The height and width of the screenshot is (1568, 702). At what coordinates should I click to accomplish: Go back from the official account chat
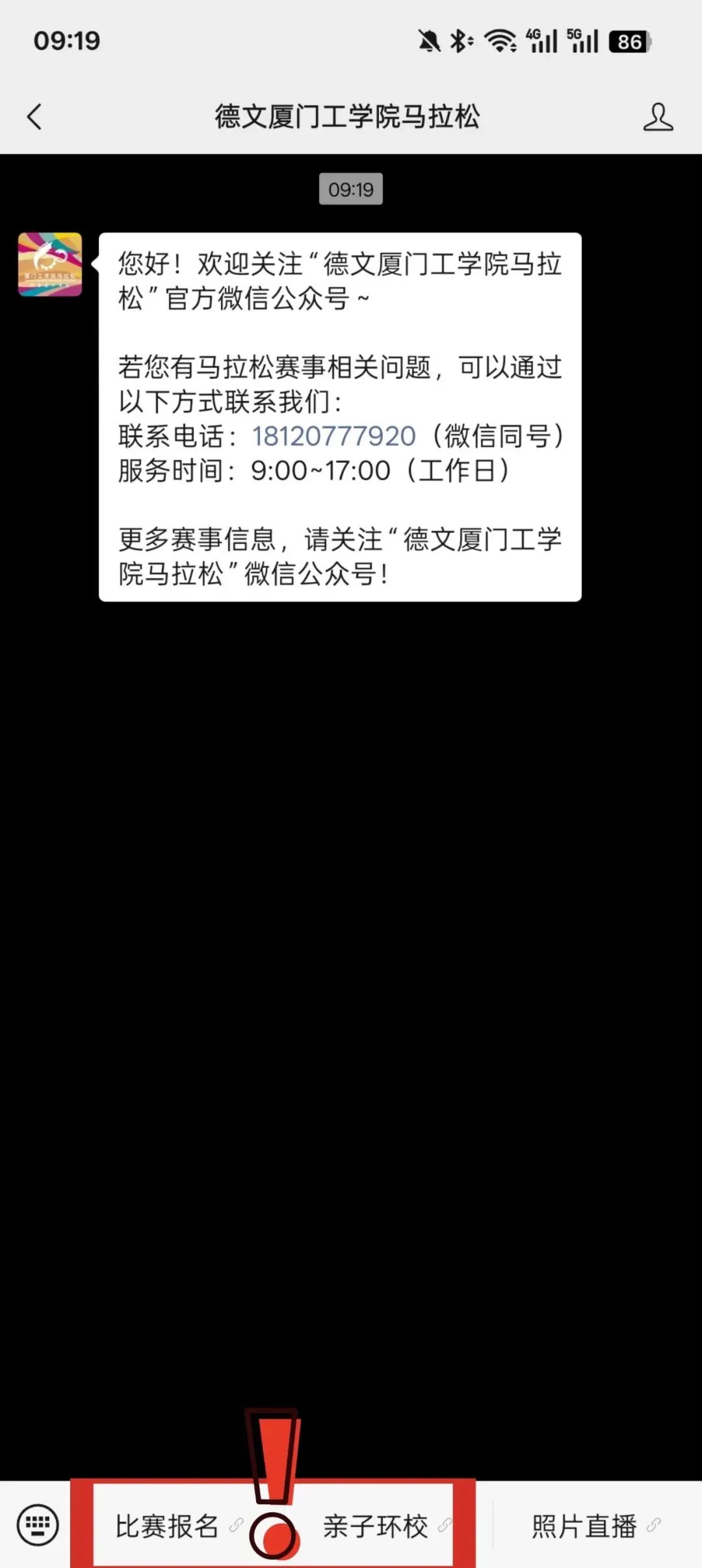[x=34, y=117]
